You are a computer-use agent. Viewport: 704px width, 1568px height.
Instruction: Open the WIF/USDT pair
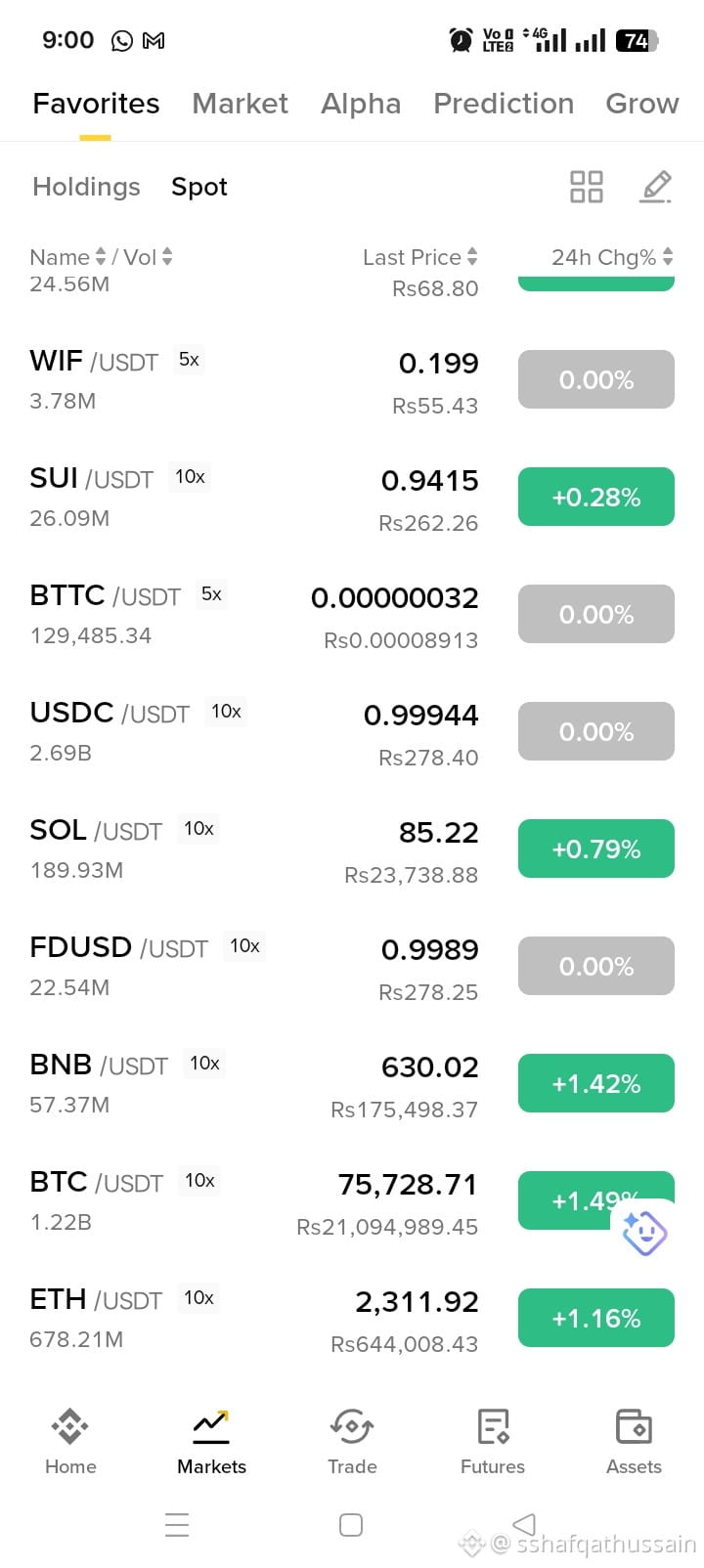tap(352, 380)
